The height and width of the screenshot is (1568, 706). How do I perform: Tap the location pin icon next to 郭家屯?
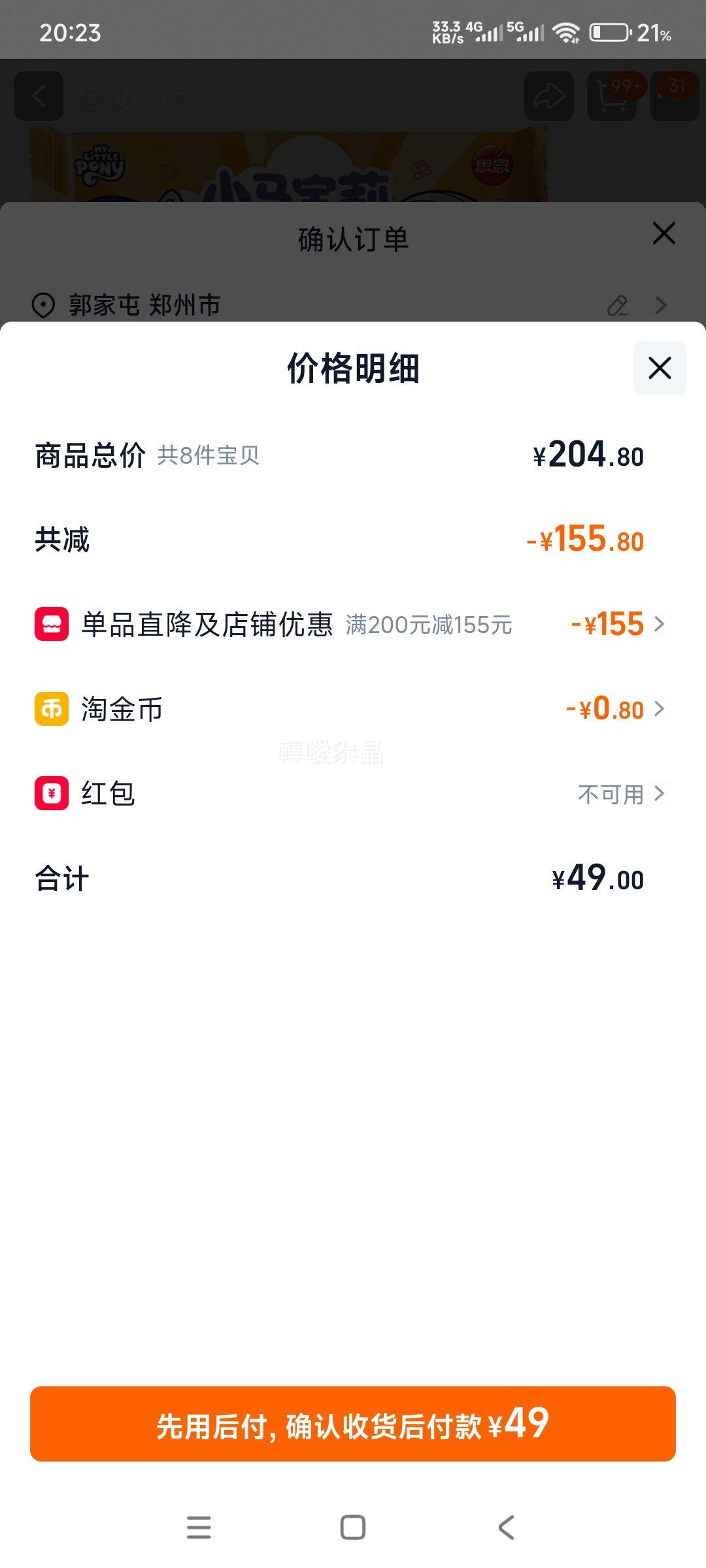coord(43,304)
